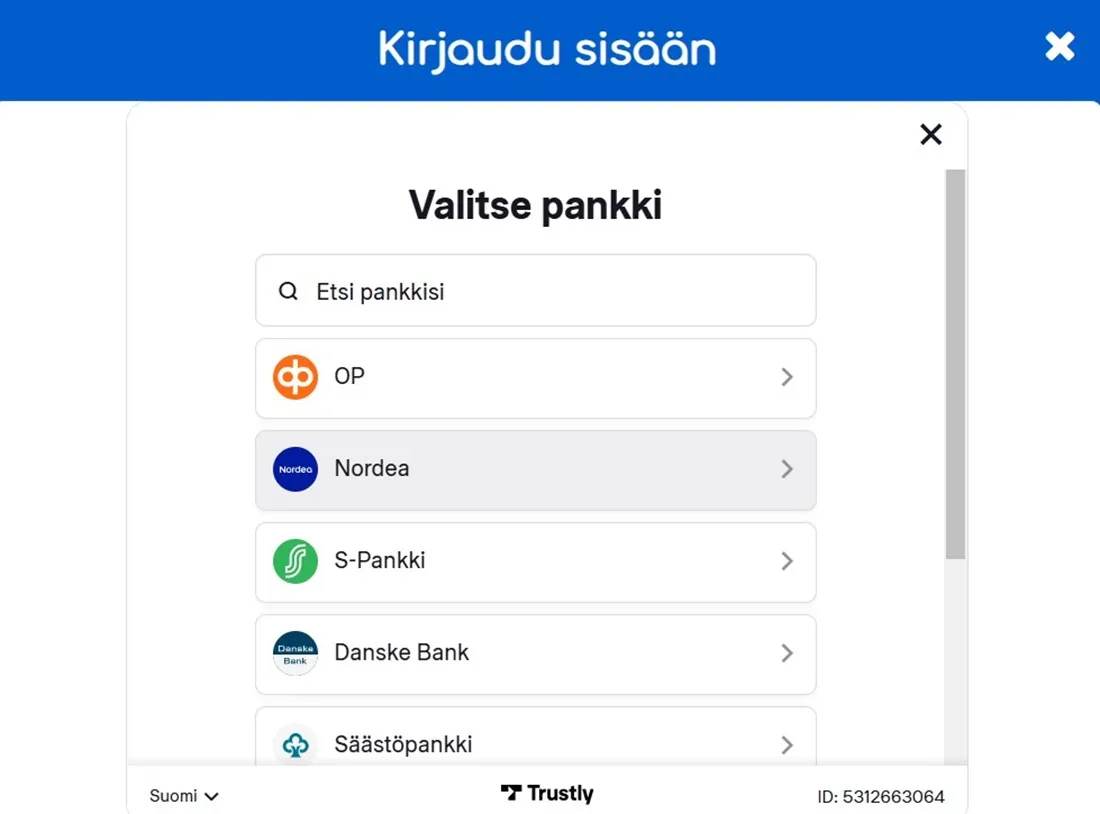The image size is (1100, 814).
Task: Open the Danske Bank option
Action: (535, 653)
